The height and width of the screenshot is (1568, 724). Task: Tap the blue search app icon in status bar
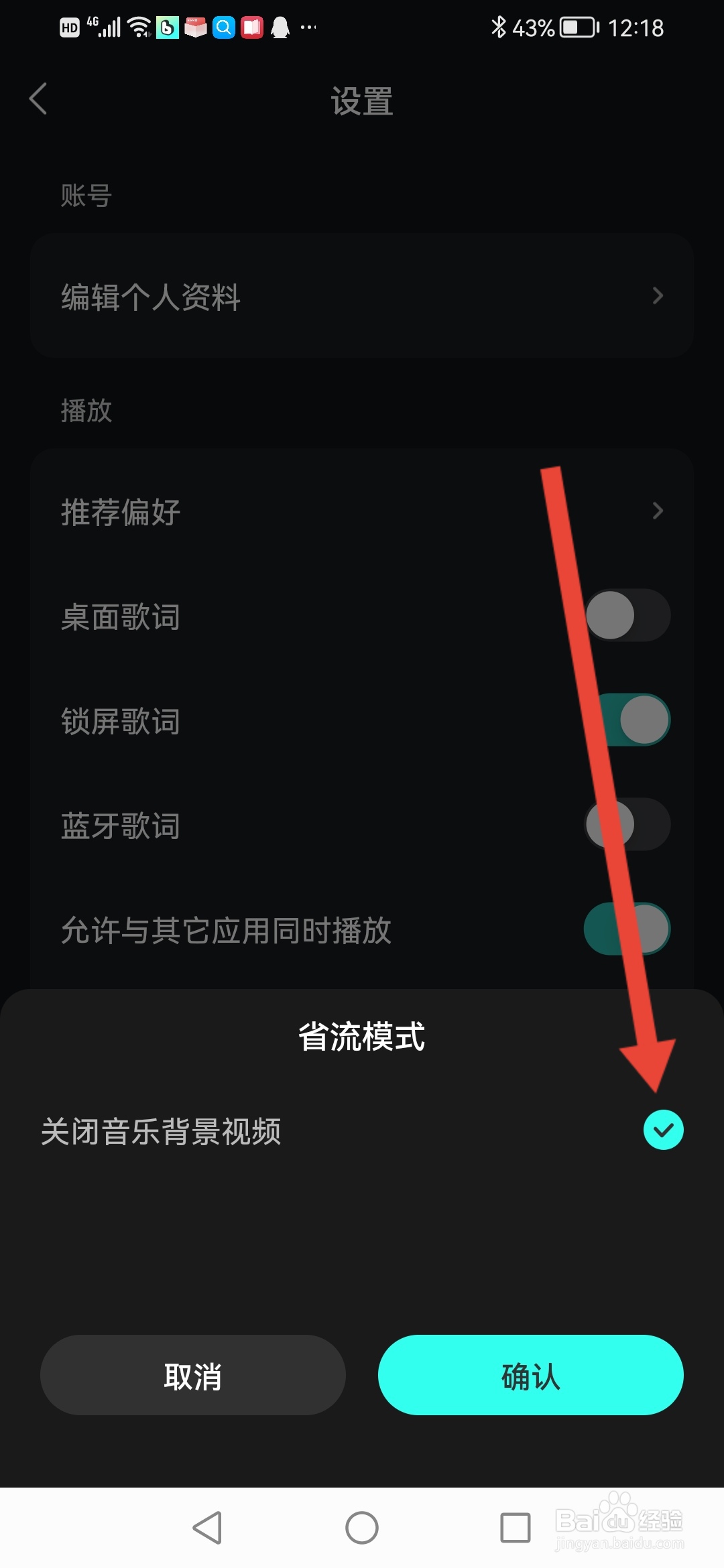[x=223, y=27]
